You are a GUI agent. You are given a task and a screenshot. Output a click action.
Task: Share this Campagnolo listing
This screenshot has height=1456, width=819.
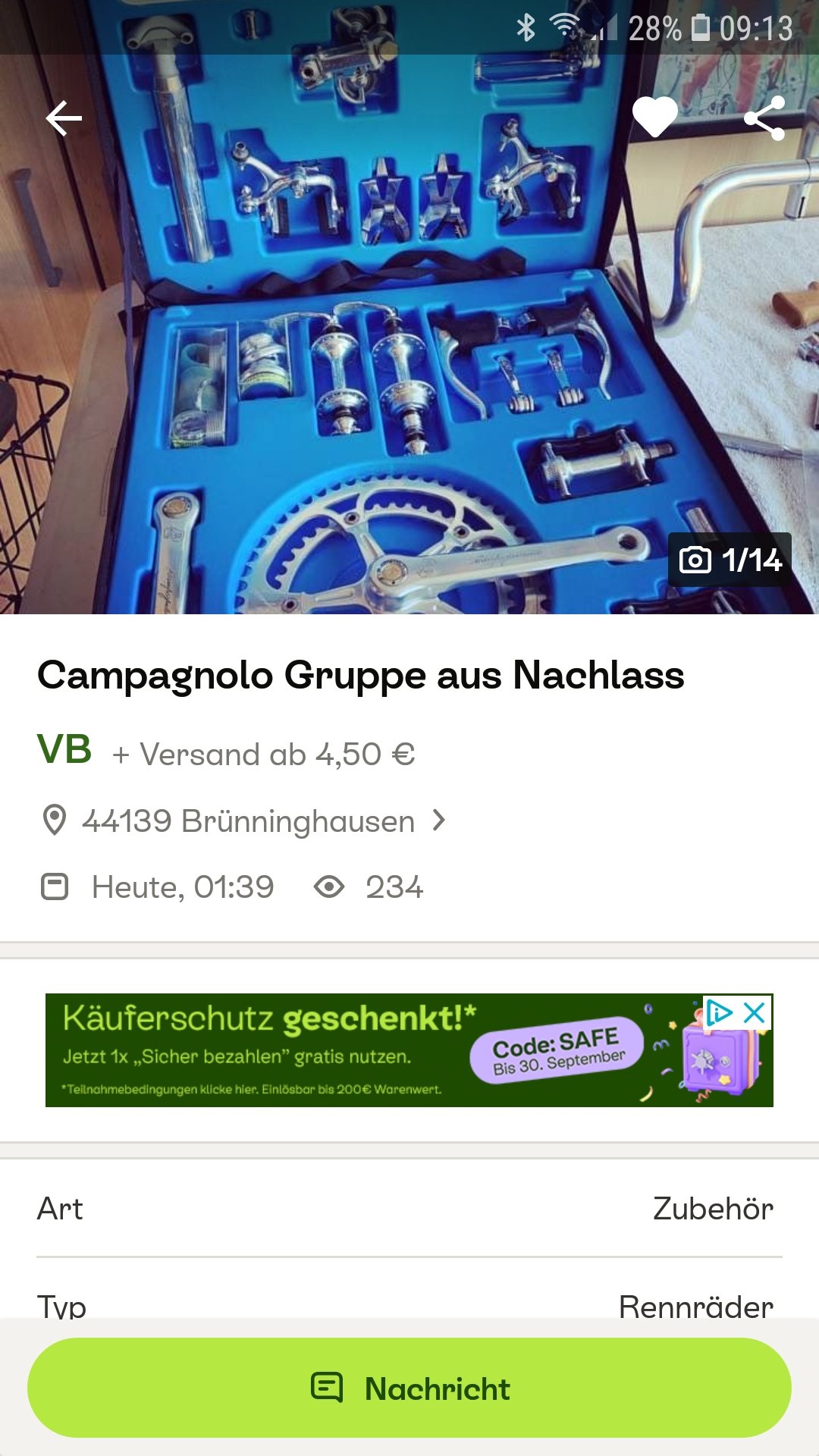pos(764,118)
